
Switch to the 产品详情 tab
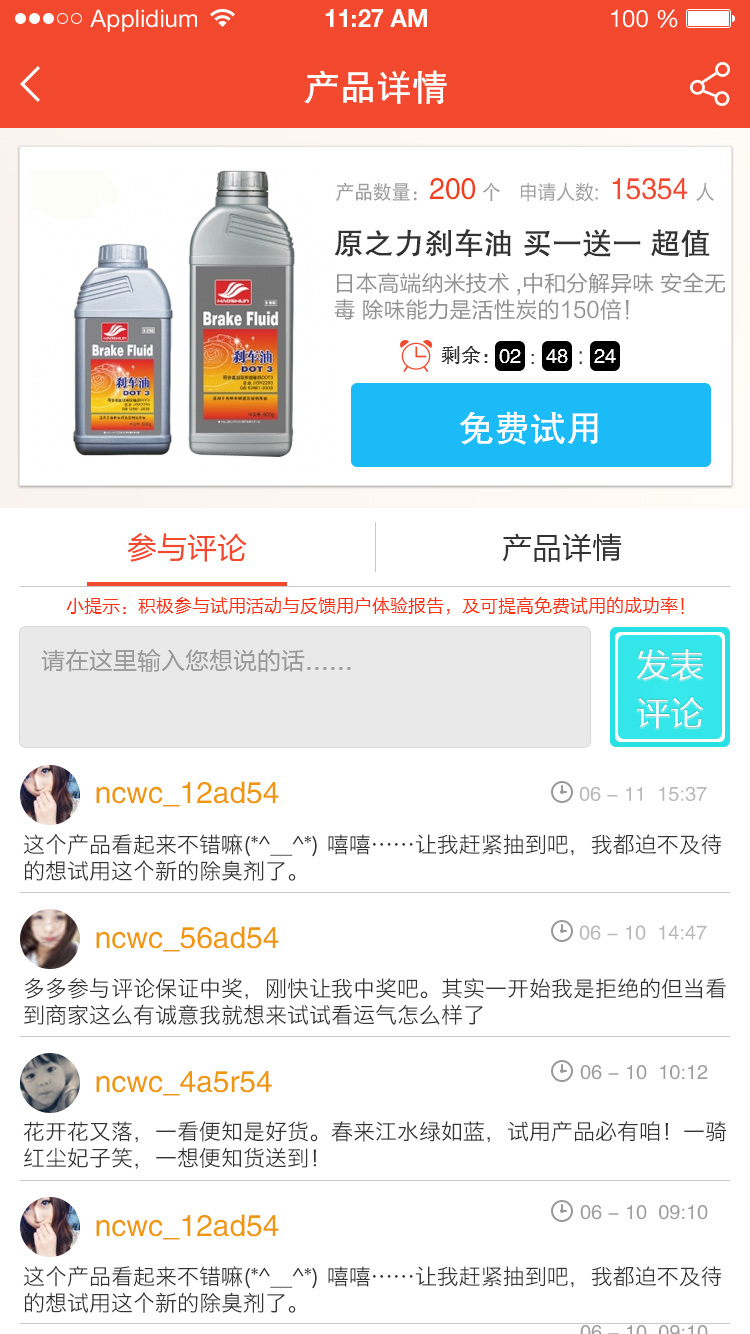(561, 548)
